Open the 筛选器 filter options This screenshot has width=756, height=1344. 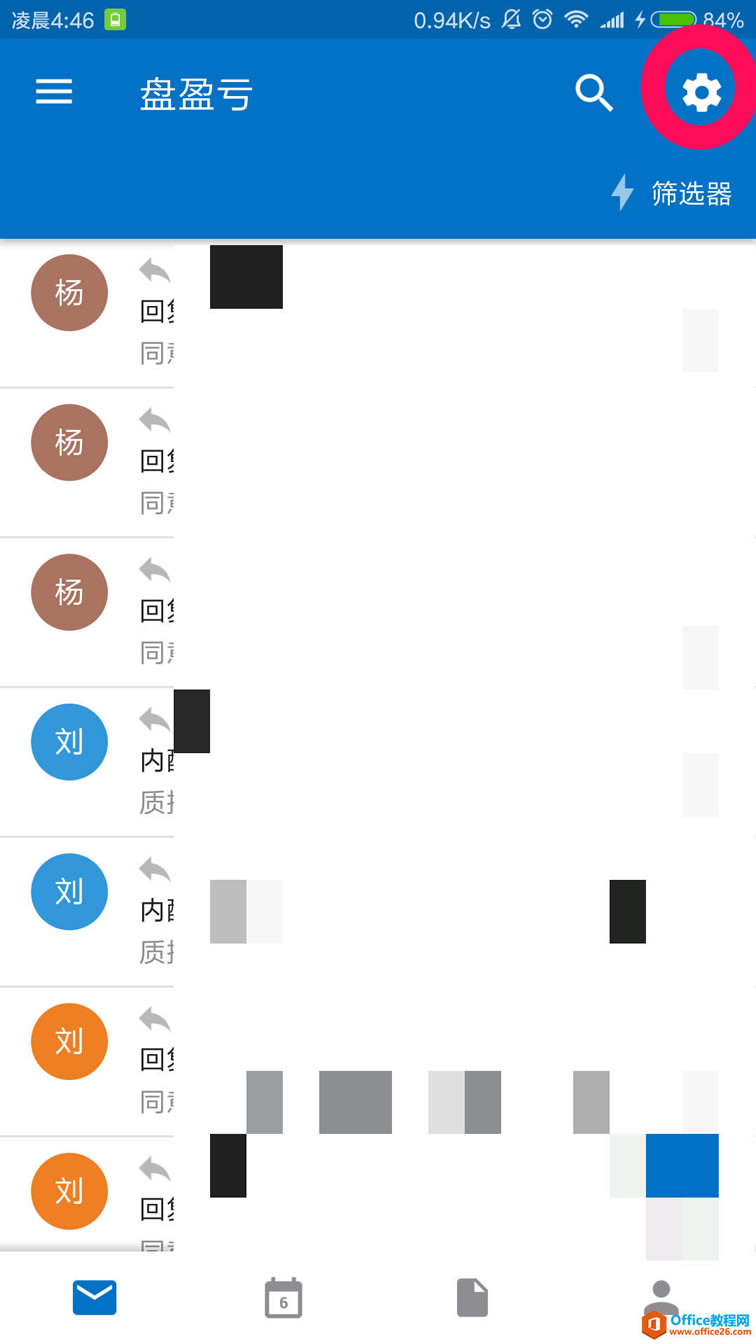tap(691, 194)
